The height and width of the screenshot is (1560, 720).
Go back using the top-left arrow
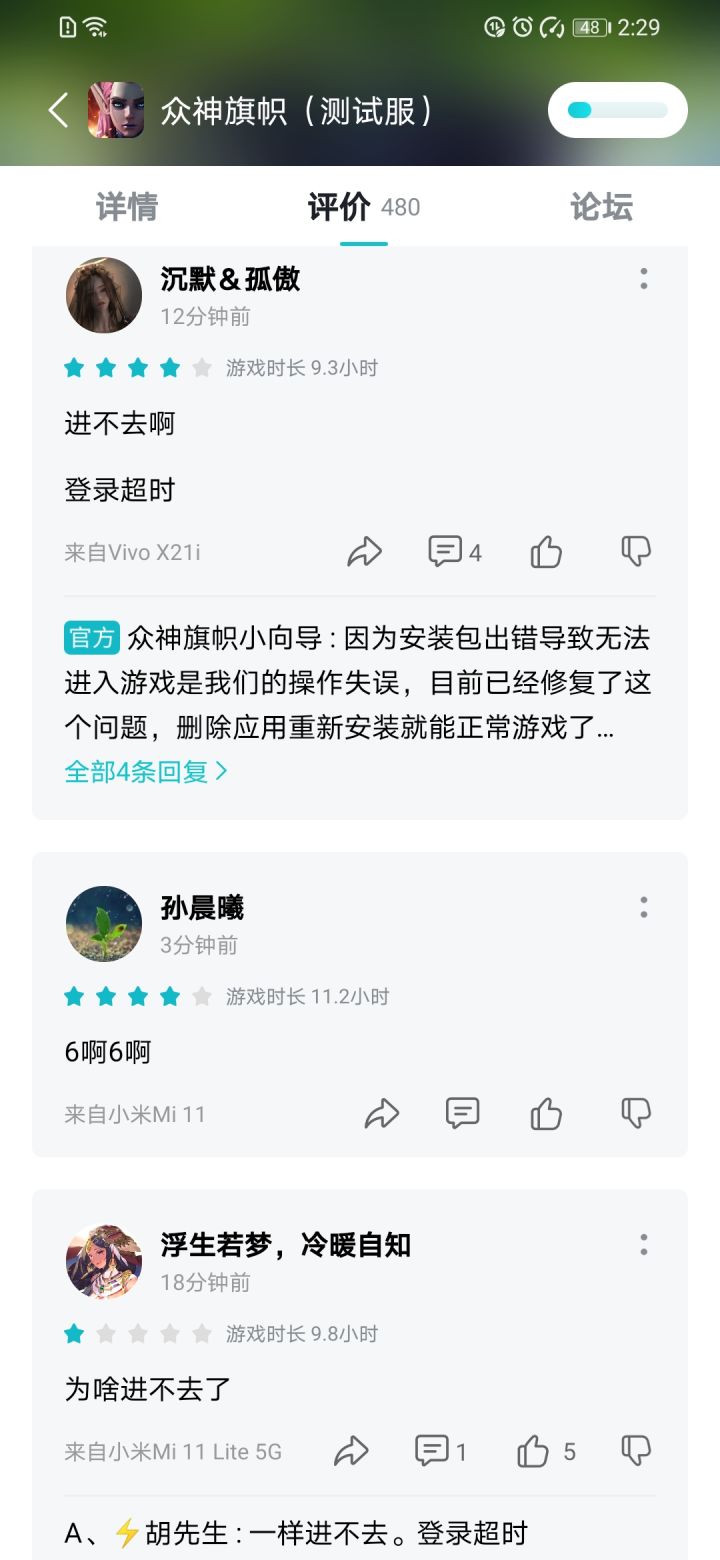58,110
